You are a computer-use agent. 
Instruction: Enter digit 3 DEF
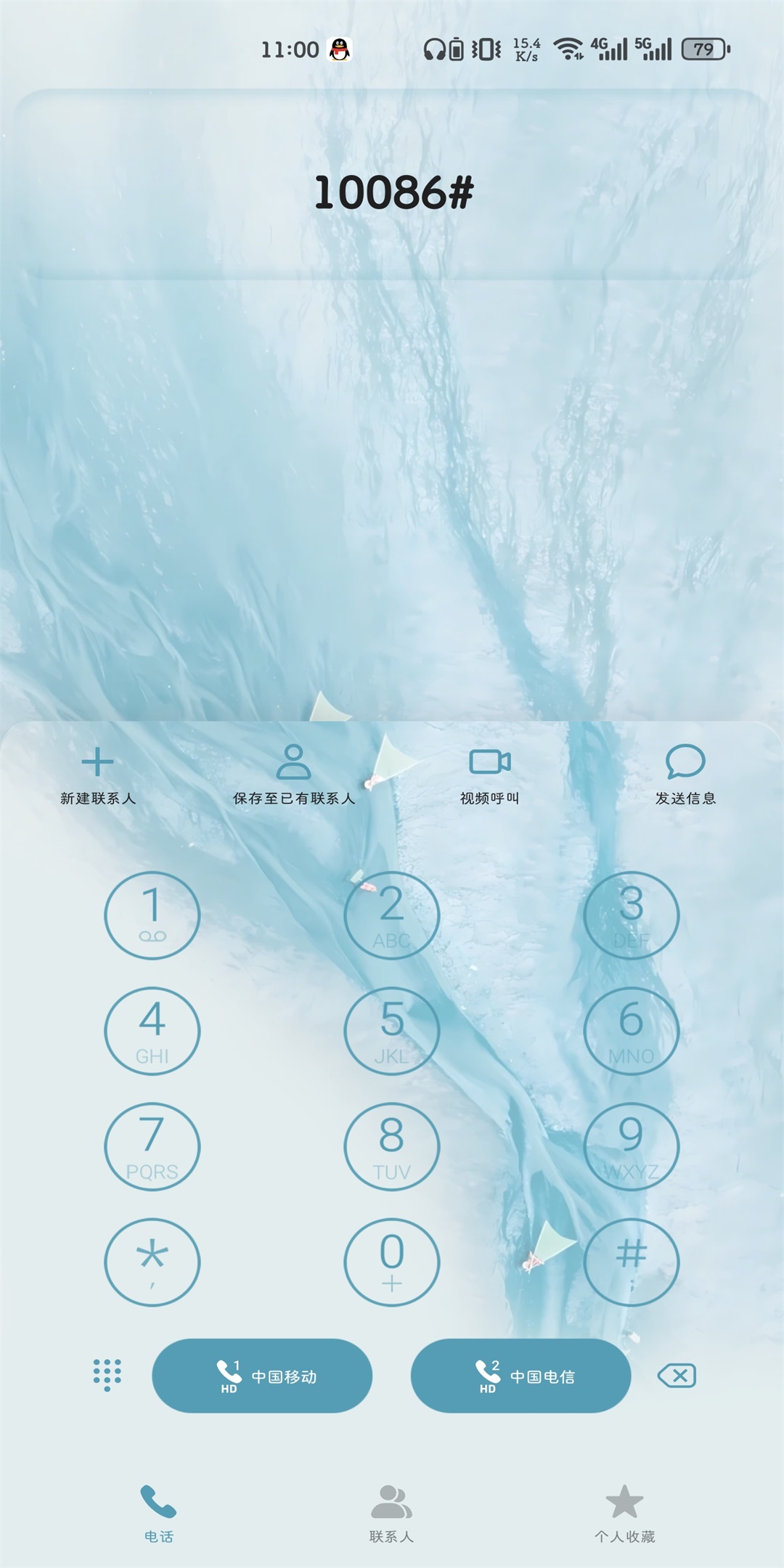pyautogui.click(x=632, y=915)
